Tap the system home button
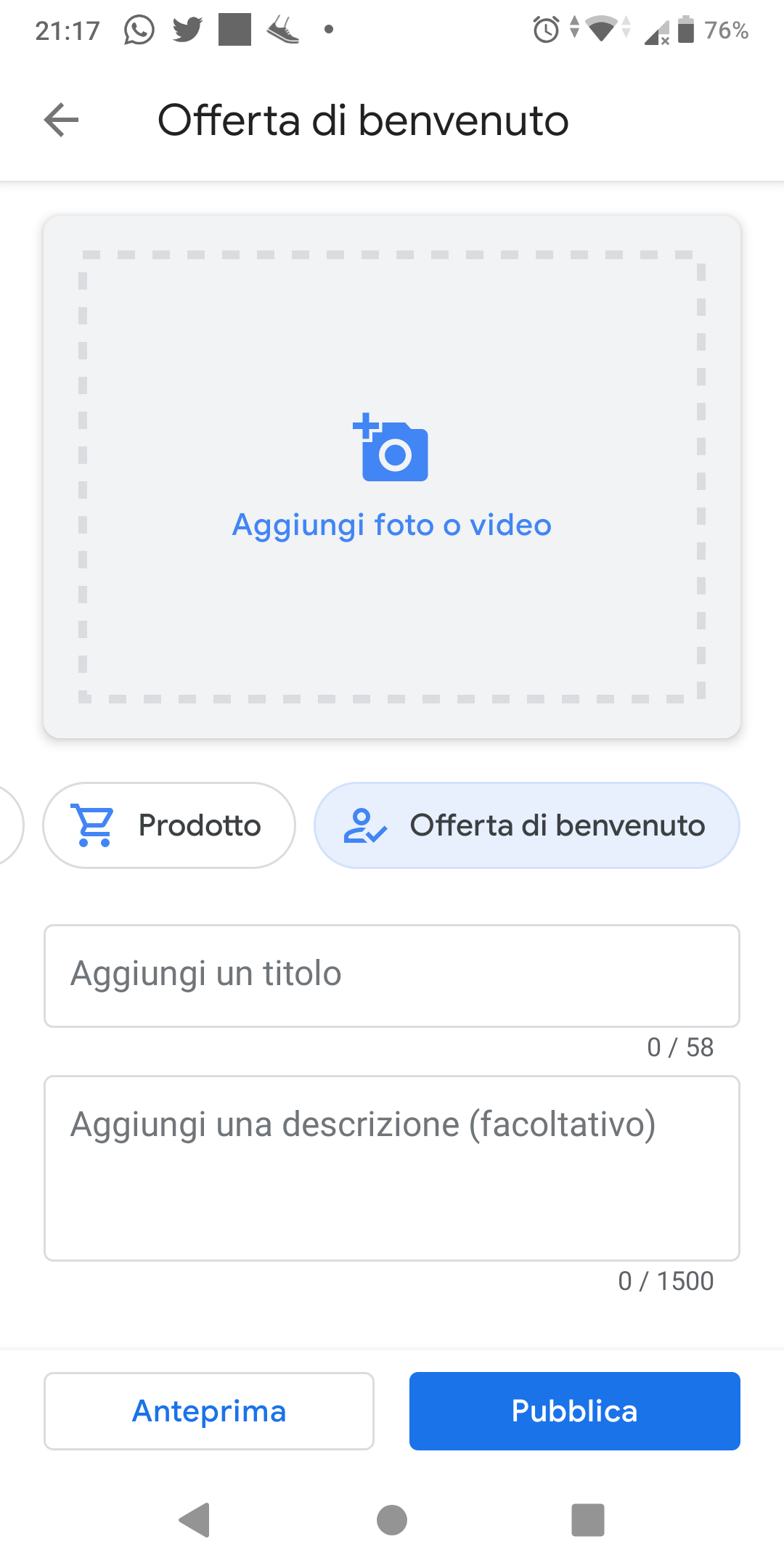Image resolution: width=784 pixels, height=1568 pixels. point(392,1520)
